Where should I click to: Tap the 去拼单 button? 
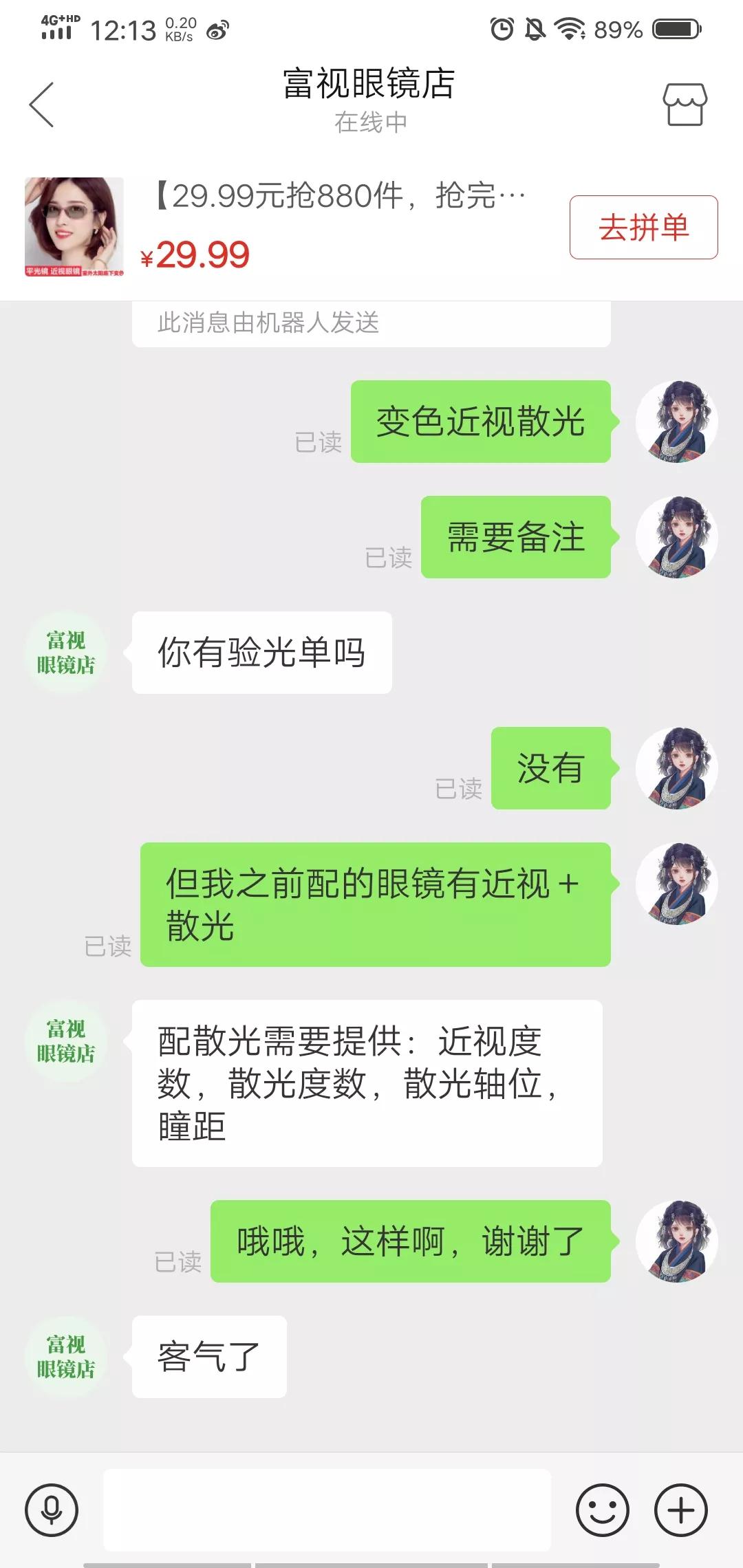(643, 228)
